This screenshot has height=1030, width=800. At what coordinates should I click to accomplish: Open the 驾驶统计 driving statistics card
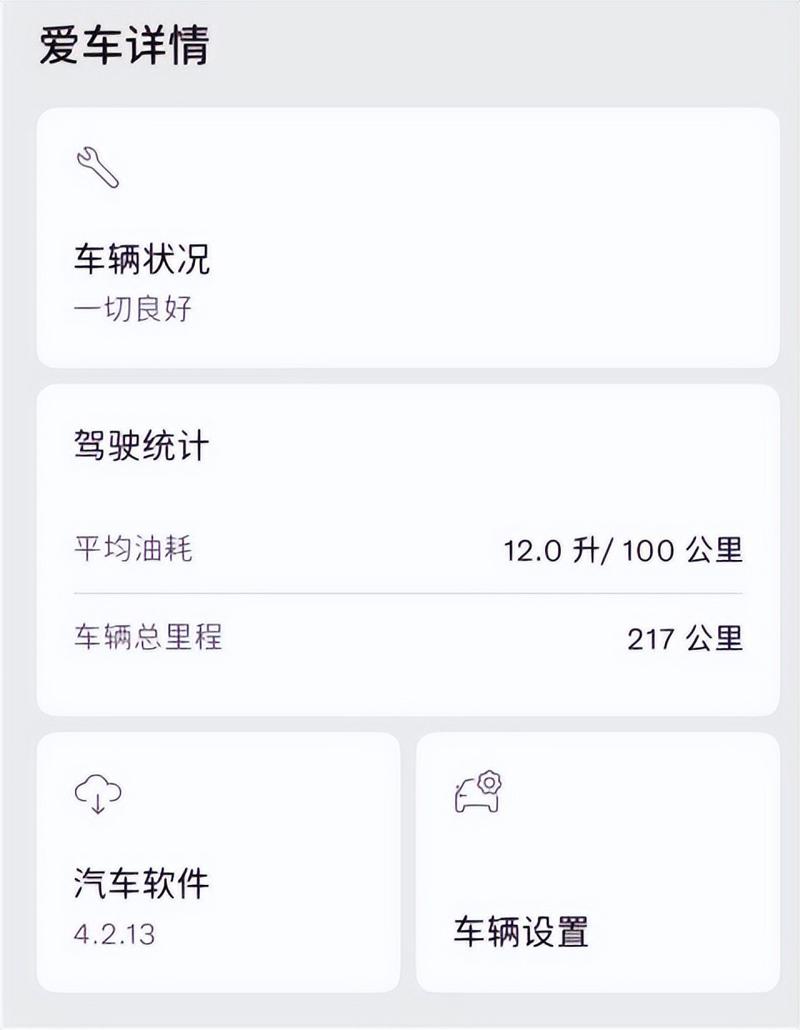coord(407,548)
